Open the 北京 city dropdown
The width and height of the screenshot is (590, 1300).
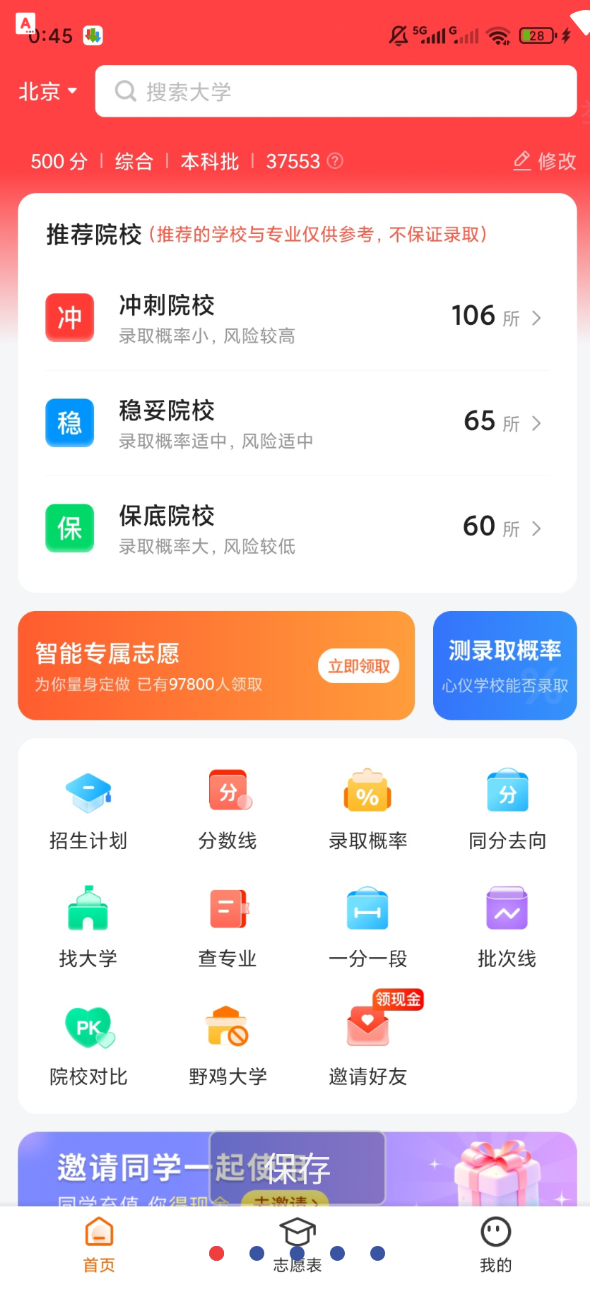(x=48, y=91)
